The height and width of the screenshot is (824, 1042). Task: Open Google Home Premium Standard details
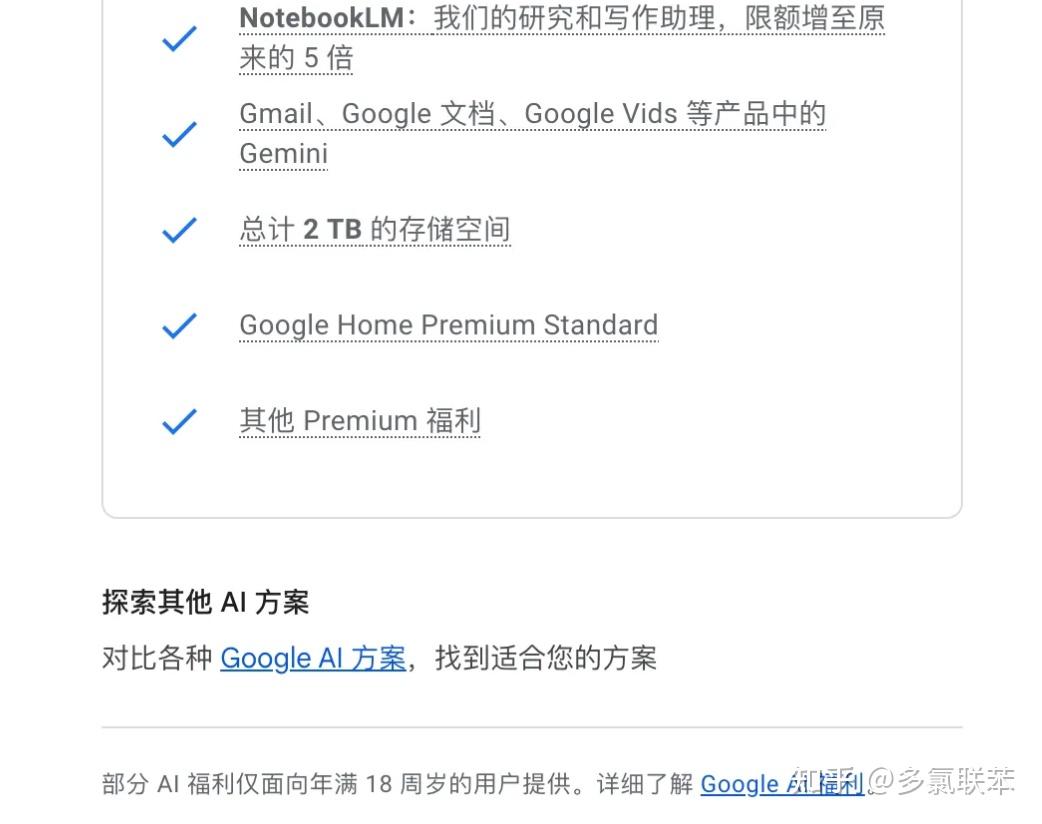[x=448, y=326]
